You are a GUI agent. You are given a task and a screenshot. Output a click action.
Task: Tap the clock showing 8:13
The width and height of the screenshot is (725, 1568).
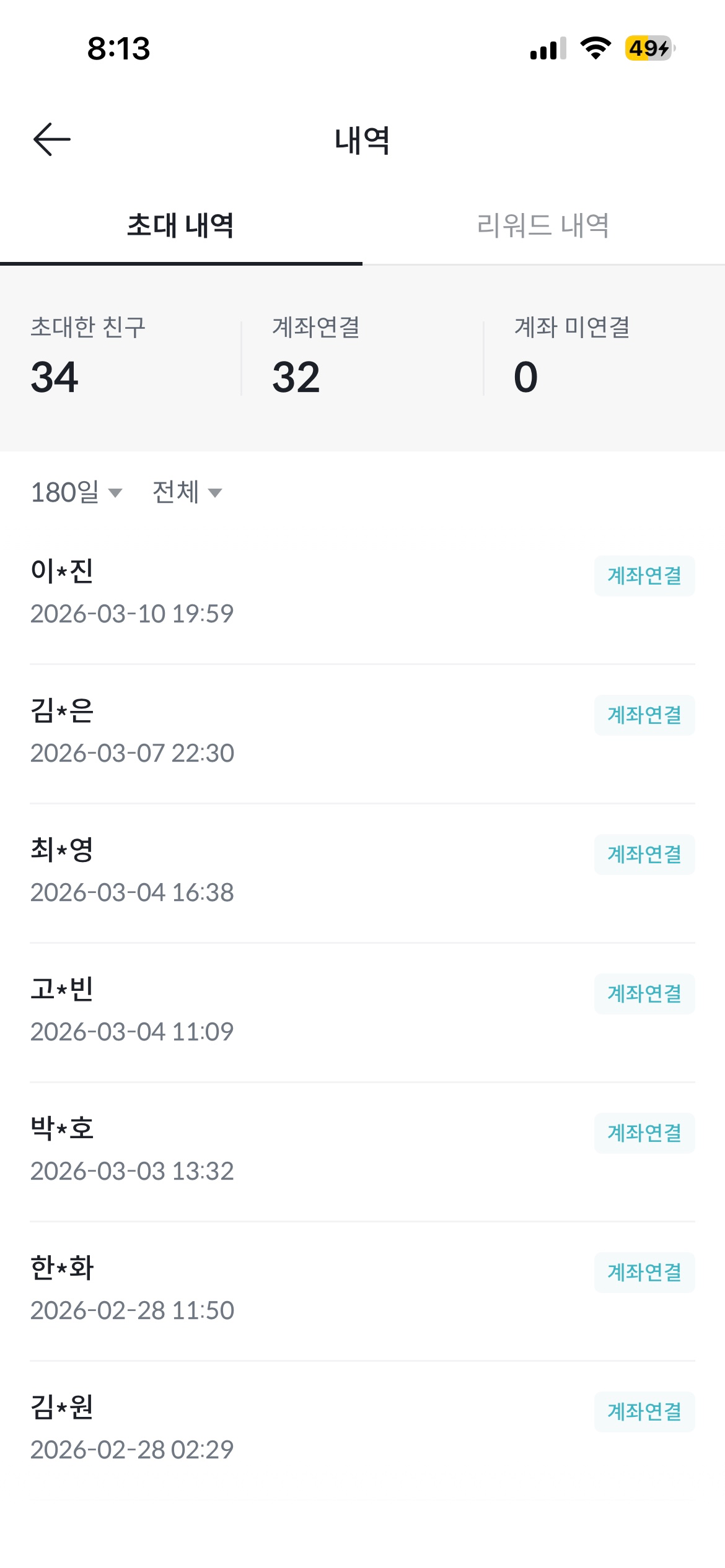pyautogui.click(x=119, y=50)
